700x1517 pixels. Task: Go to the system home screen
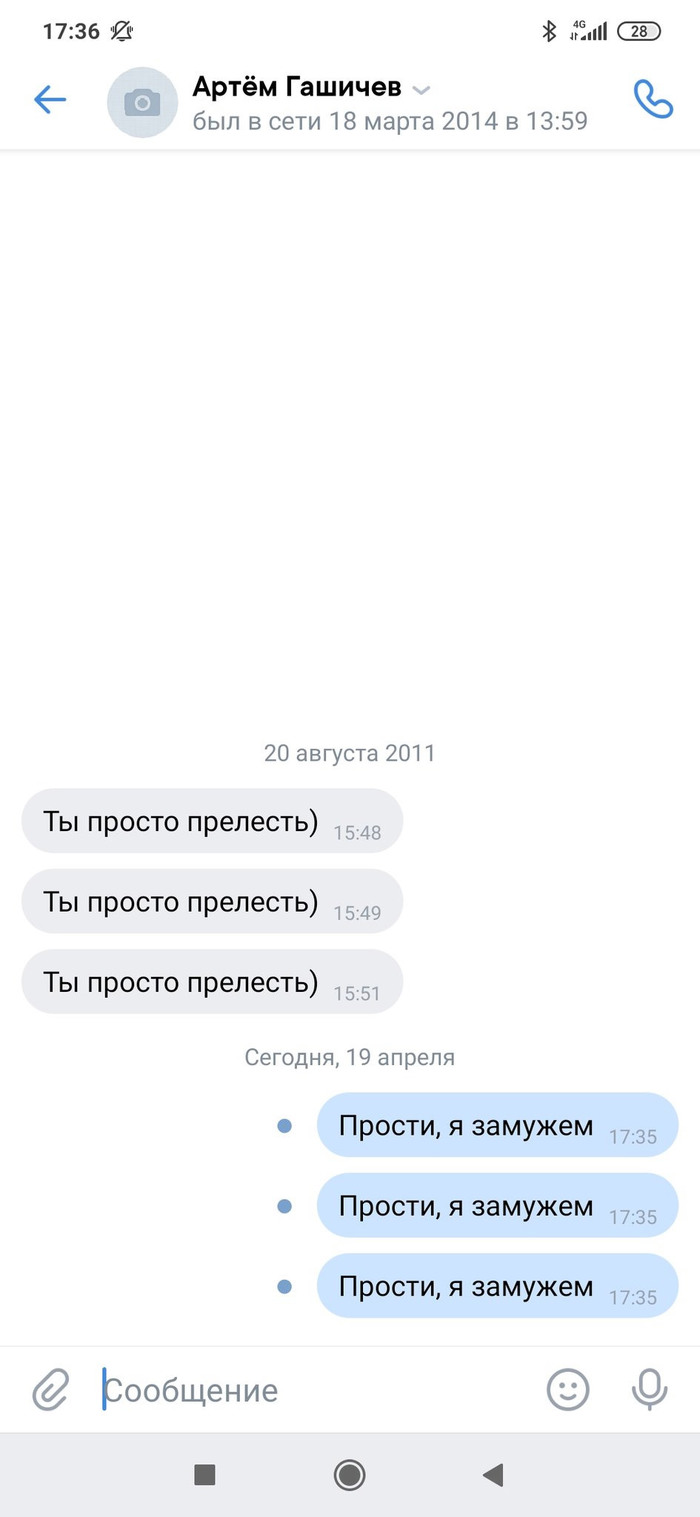(350, 1474)
